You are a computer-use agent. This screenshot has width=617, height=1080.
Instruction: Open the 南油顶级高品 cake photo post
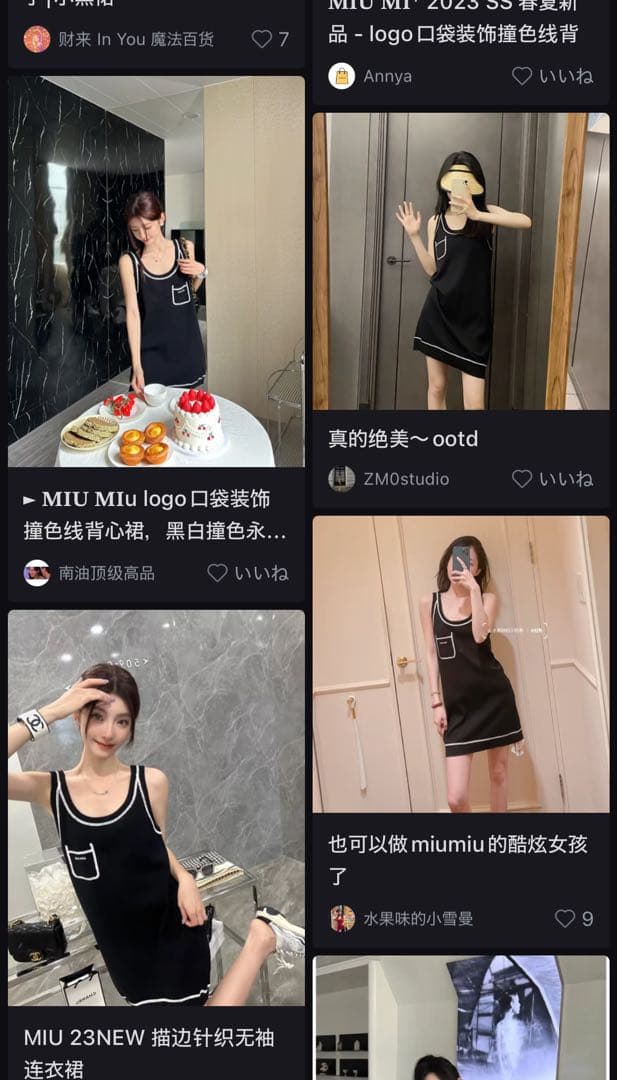[156, 272]
